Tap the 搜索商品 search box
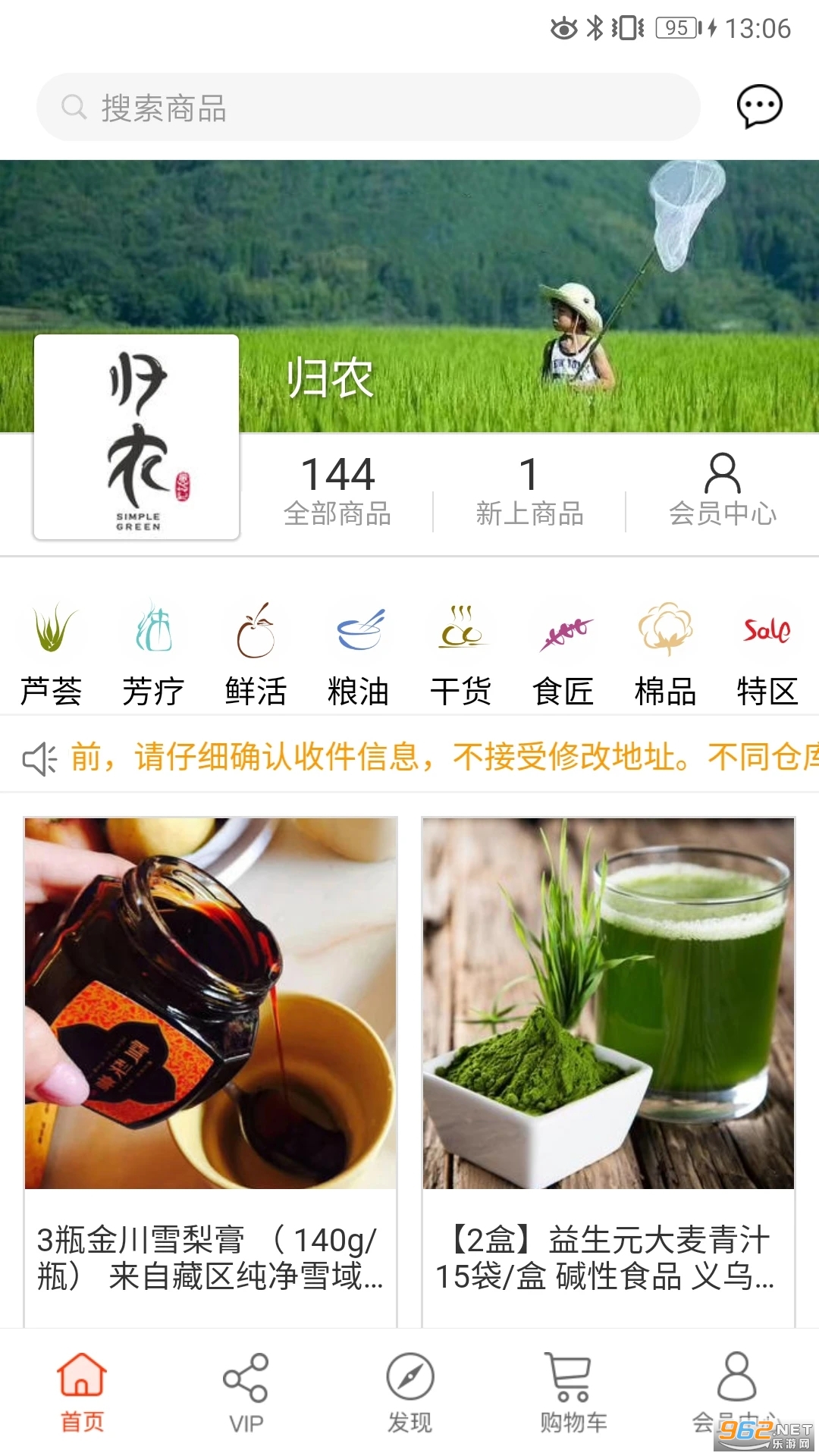Screen dimensions: 819x1456 [368, 107]
